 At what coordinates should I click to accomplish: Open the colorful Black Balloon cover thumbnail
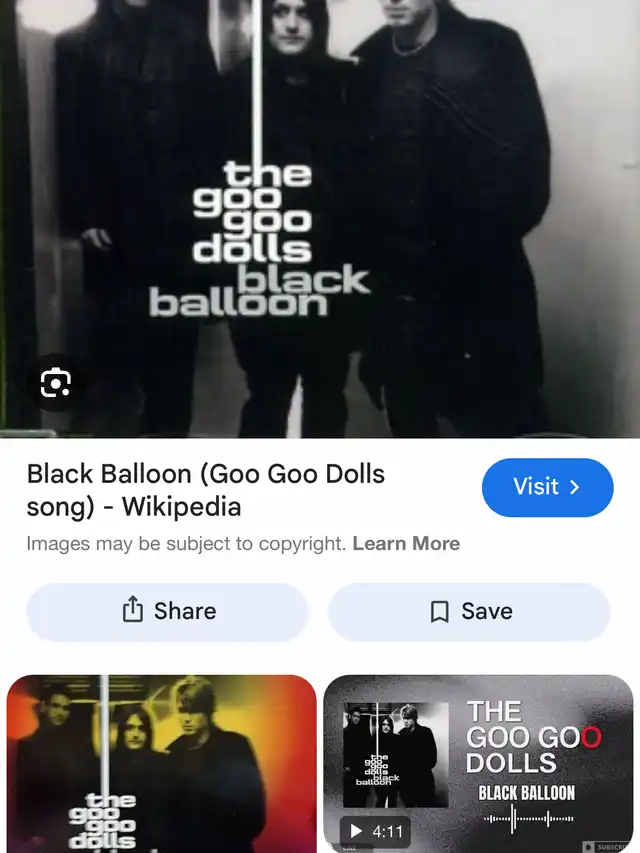click(162, 763)
